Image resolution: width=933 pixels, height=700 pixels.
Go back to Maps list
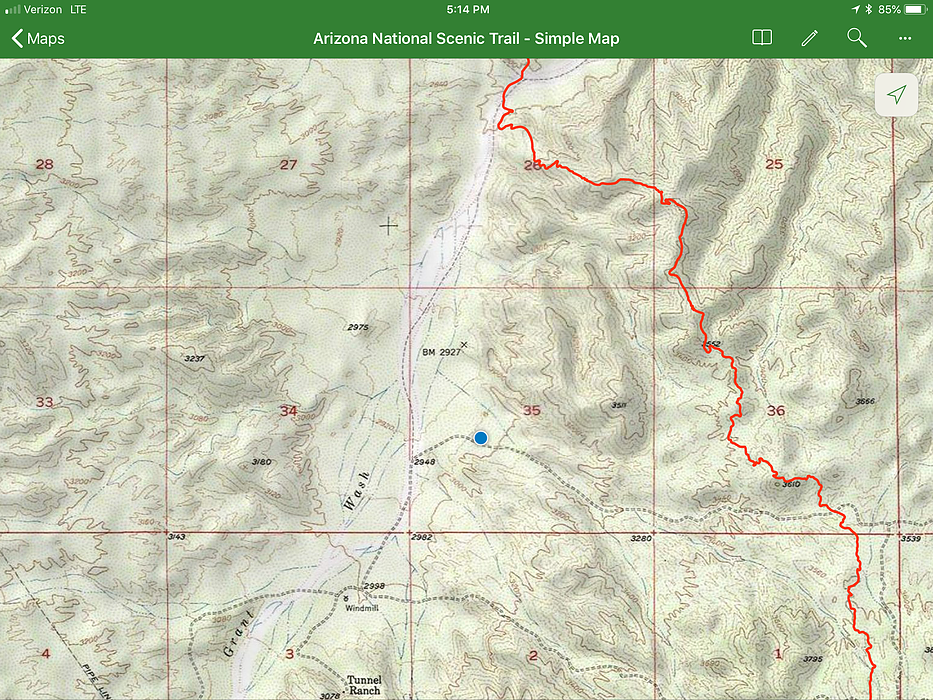click(x=38, y=39)
